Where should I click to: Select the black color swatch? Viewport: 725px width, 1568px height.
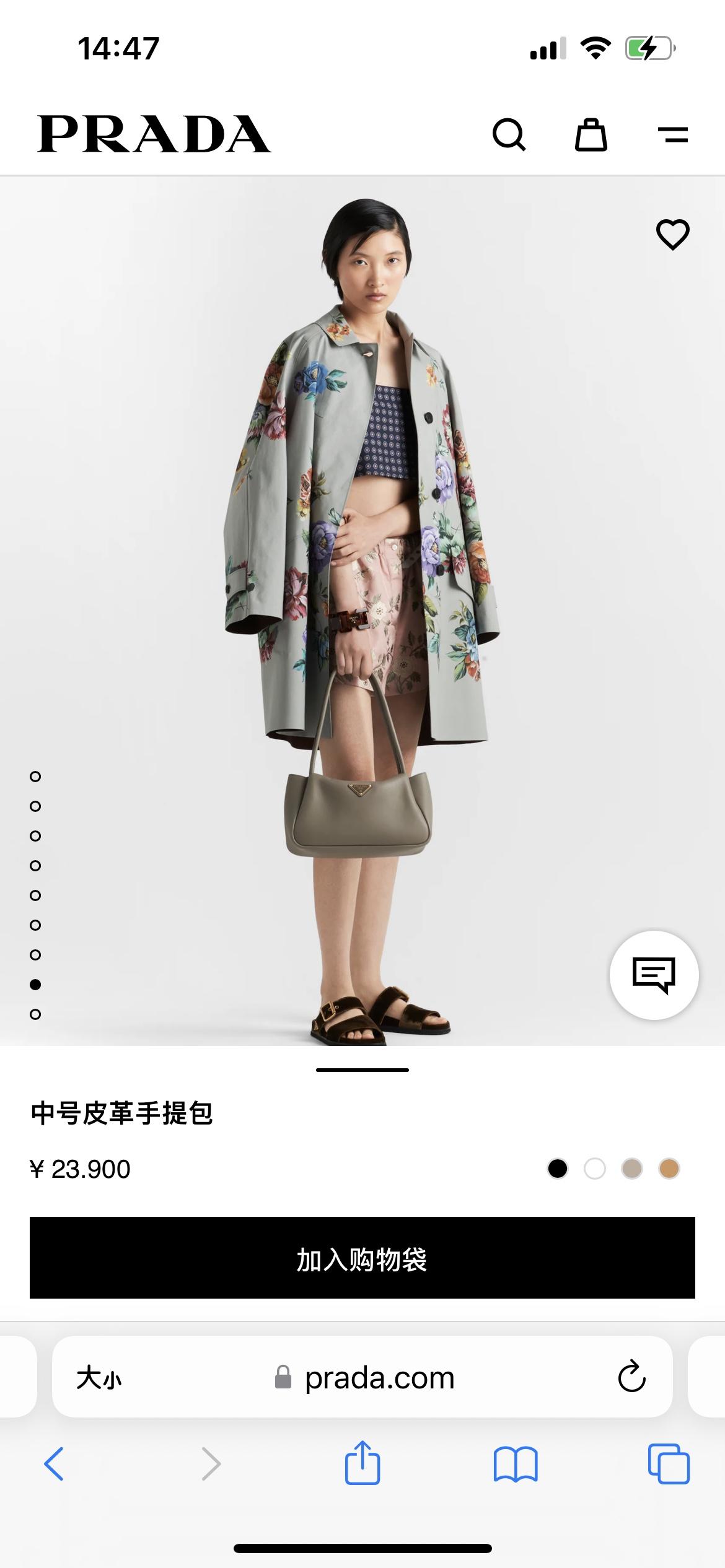[558, 1169]
